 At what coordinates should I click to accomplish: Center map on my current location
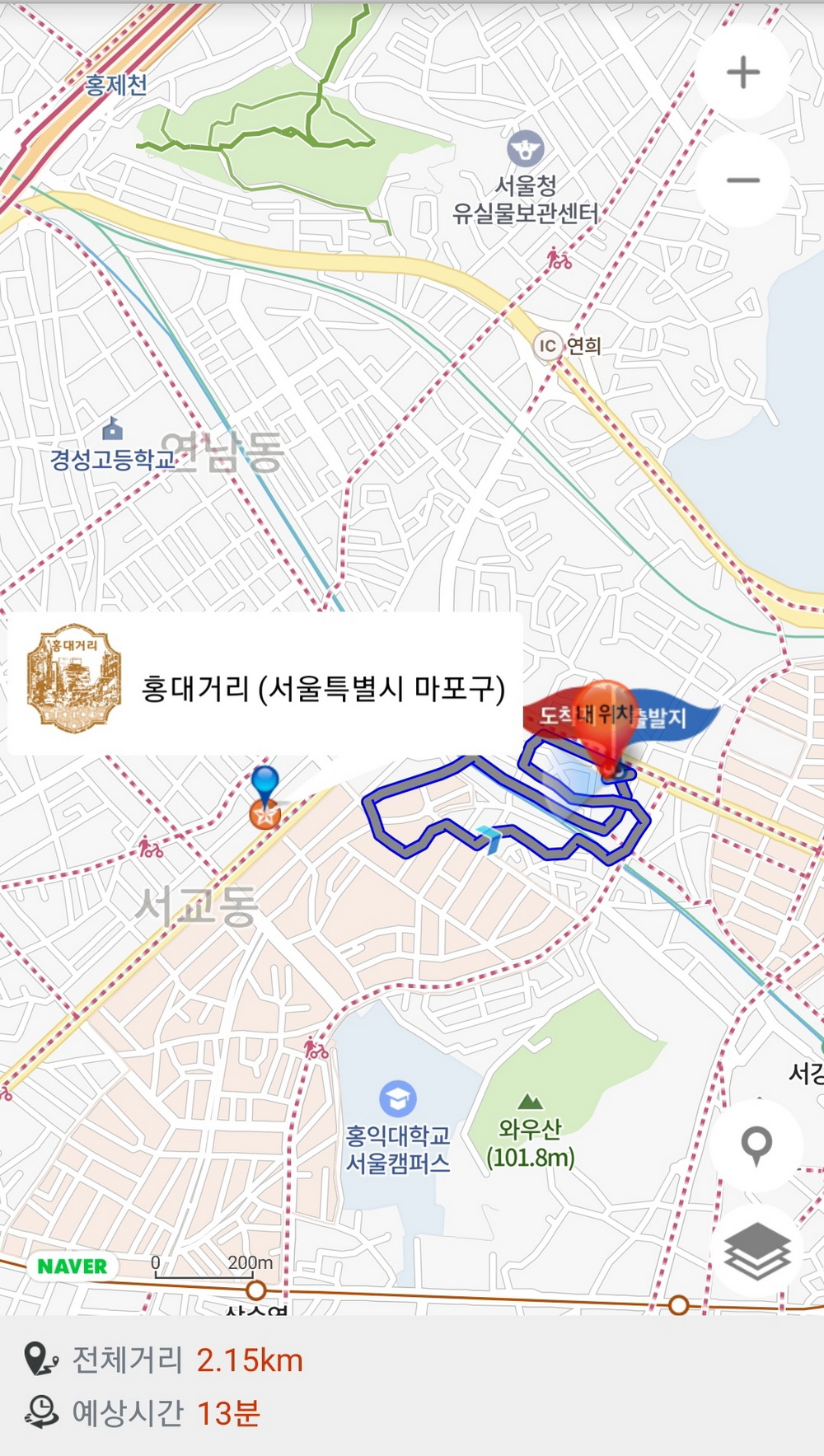pos(756,1145)
